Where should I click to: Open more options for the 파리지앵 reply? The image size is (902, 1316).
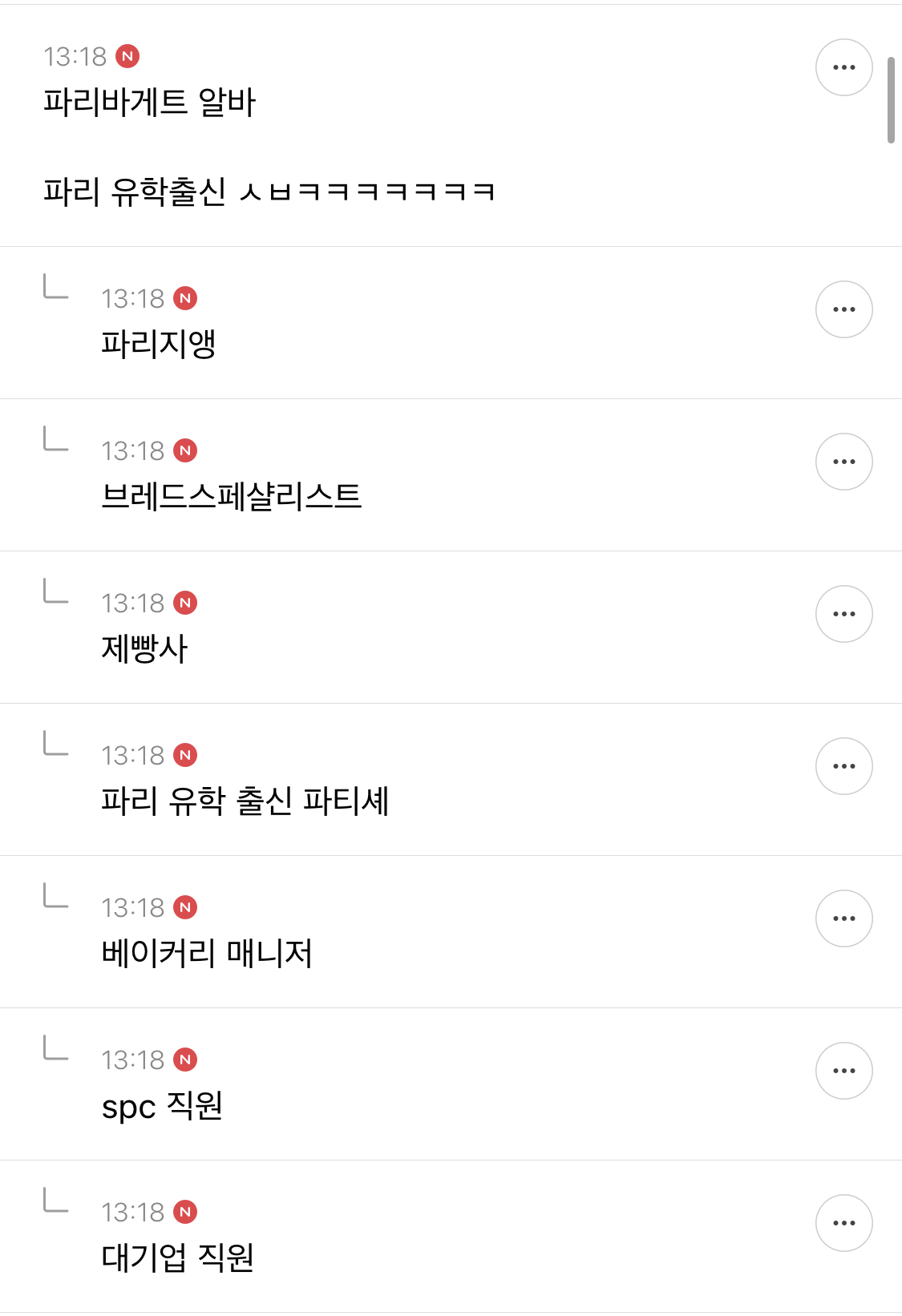pyautogui.click(x=843, y=309)
